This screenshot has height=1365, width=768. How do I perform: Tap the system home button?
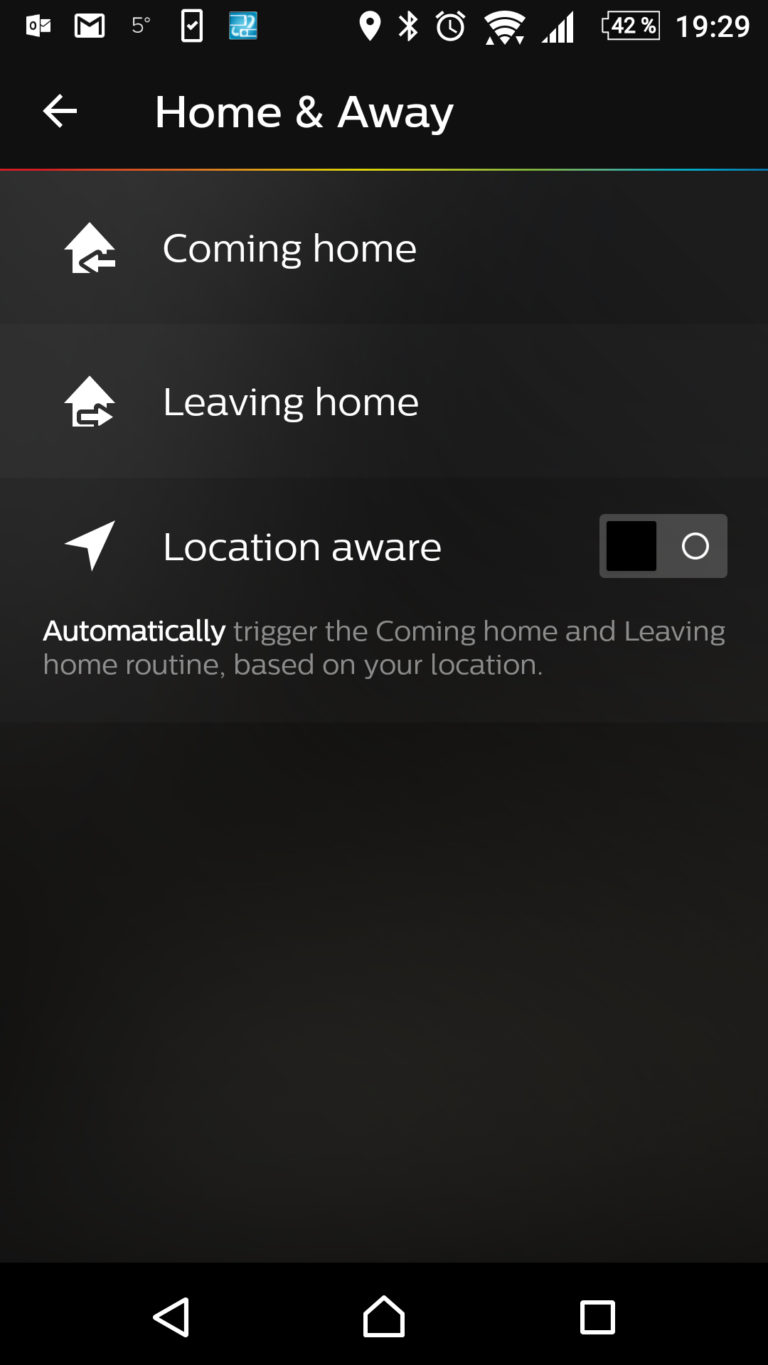(x=384, y=1316)
